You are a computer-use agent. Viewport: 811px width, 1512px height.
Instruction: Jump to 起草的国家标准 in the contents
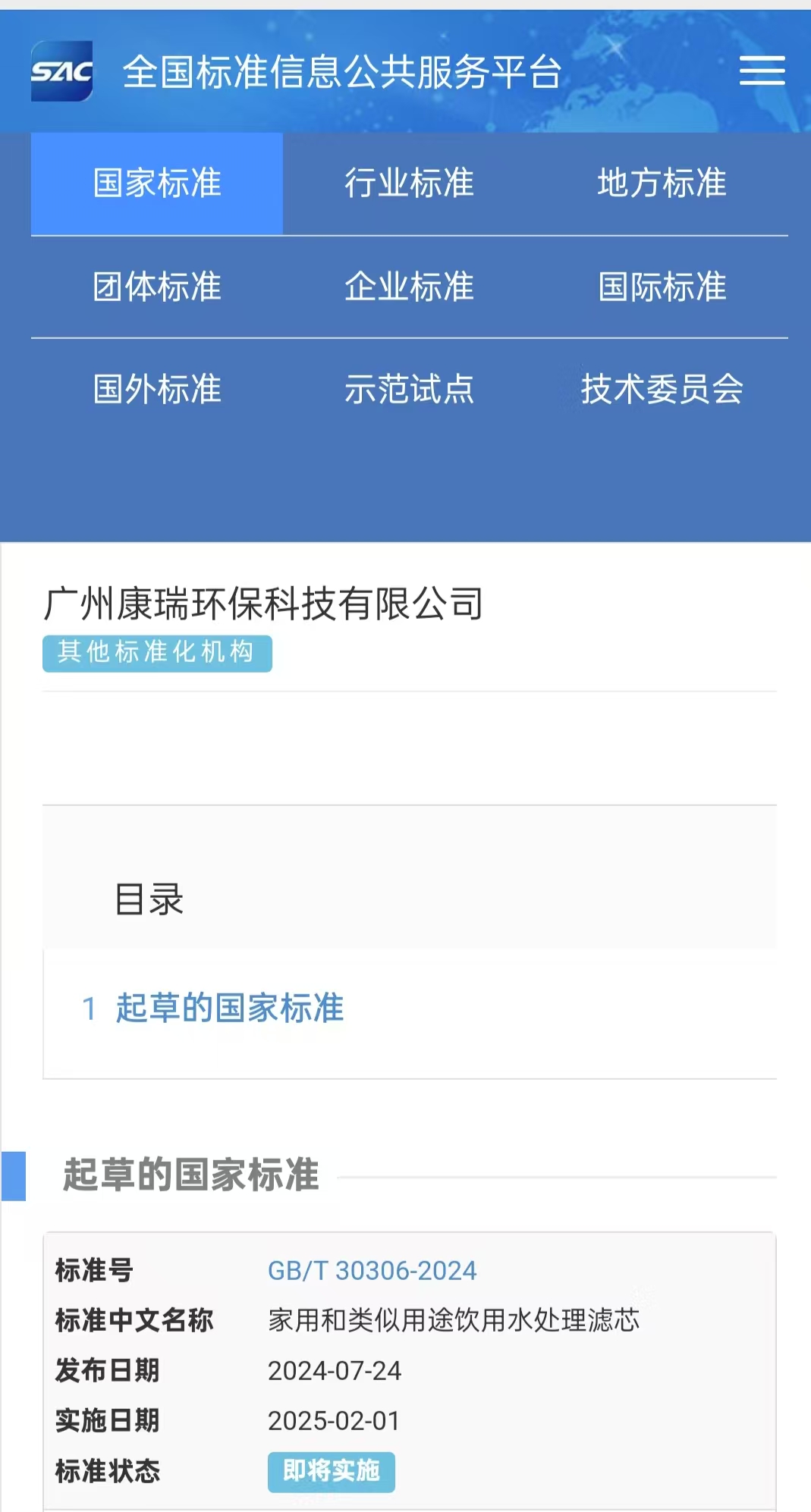point(229,1009)
